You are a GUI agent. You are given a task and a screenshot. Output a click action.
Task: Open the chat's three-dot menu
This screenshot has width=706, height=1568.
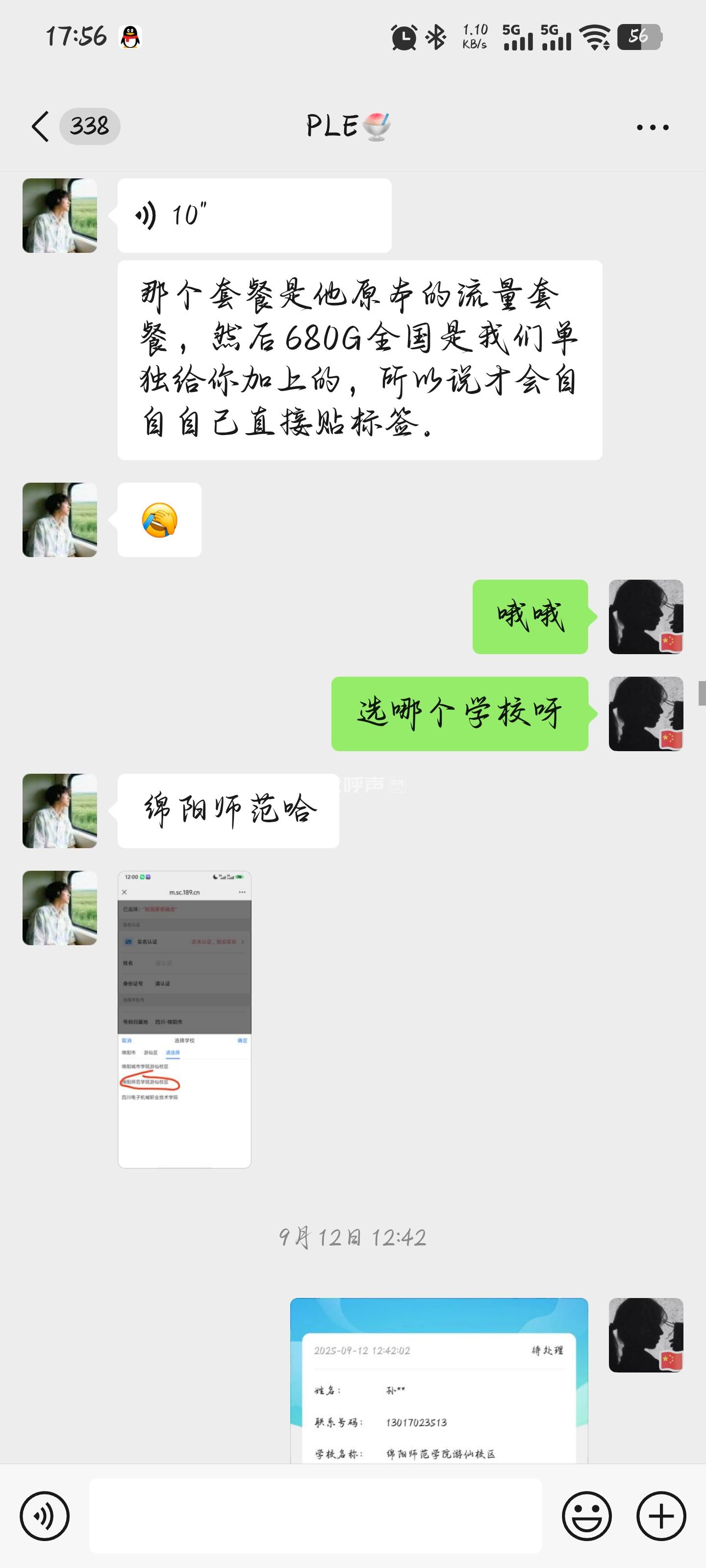653,127
